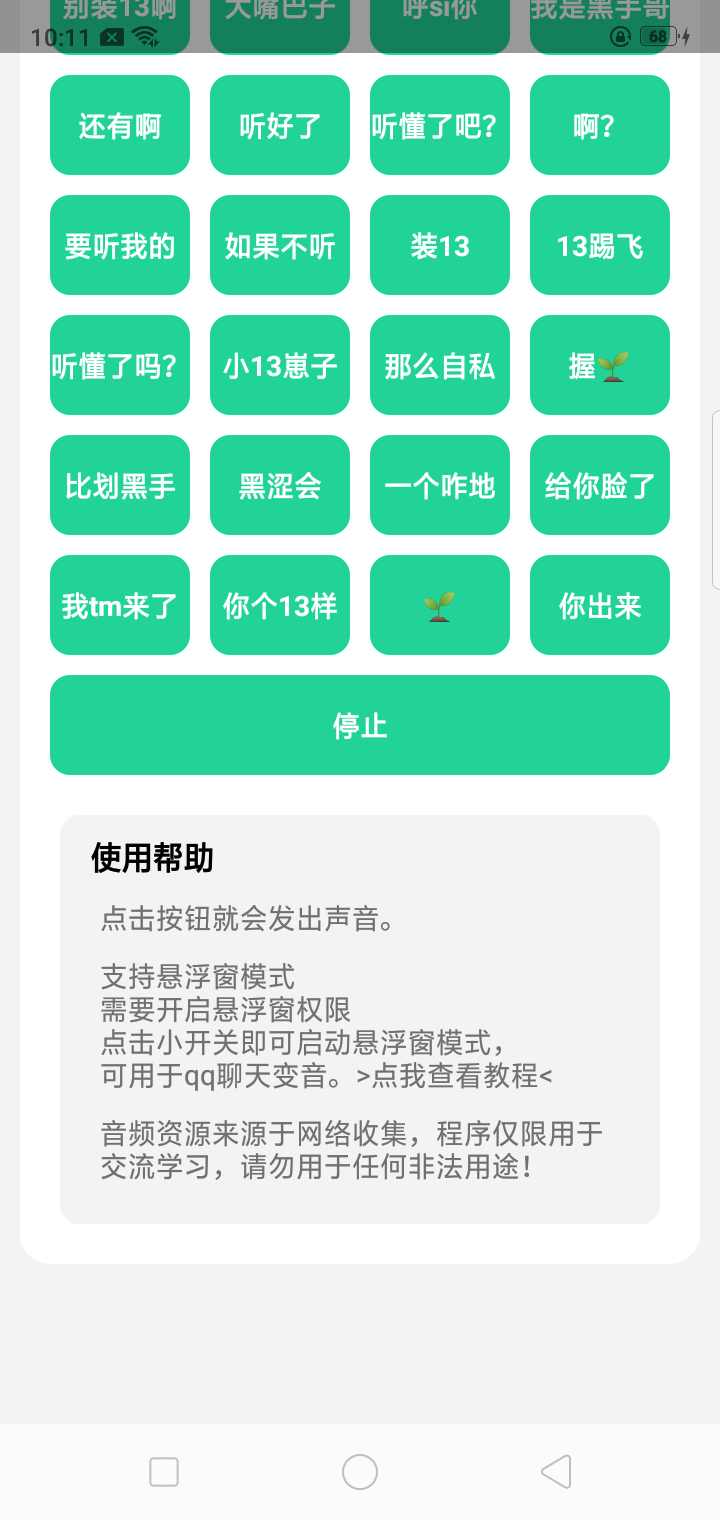Play the 🌱 sprout emoji sound button
This screenshot has width=720, height=1520.
(x=440, y=605)
